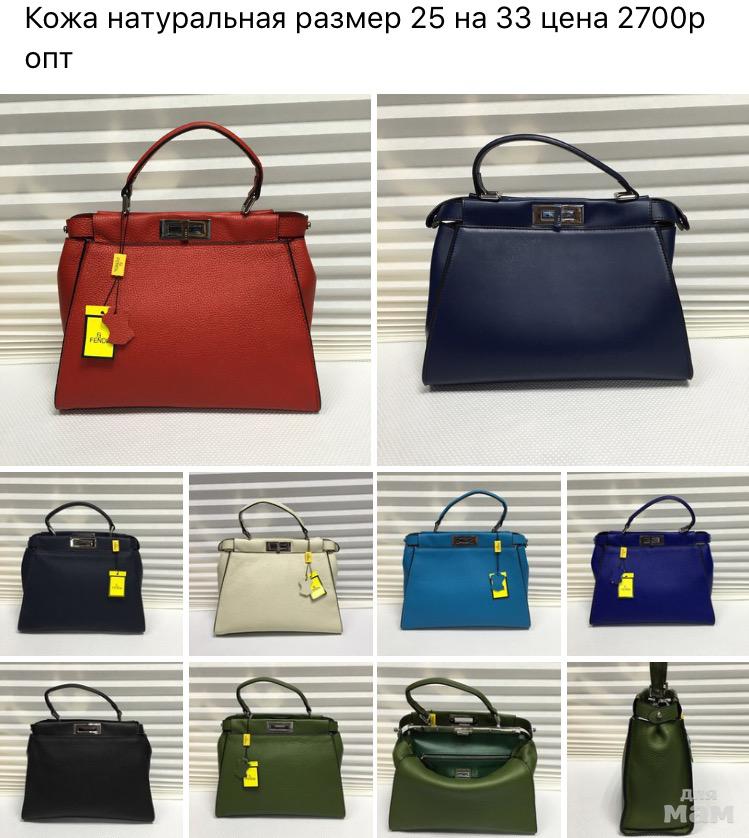The image size is (749, 838).
Task: View the small navy bag photo with yellow tag
Action: click(91, 563)
